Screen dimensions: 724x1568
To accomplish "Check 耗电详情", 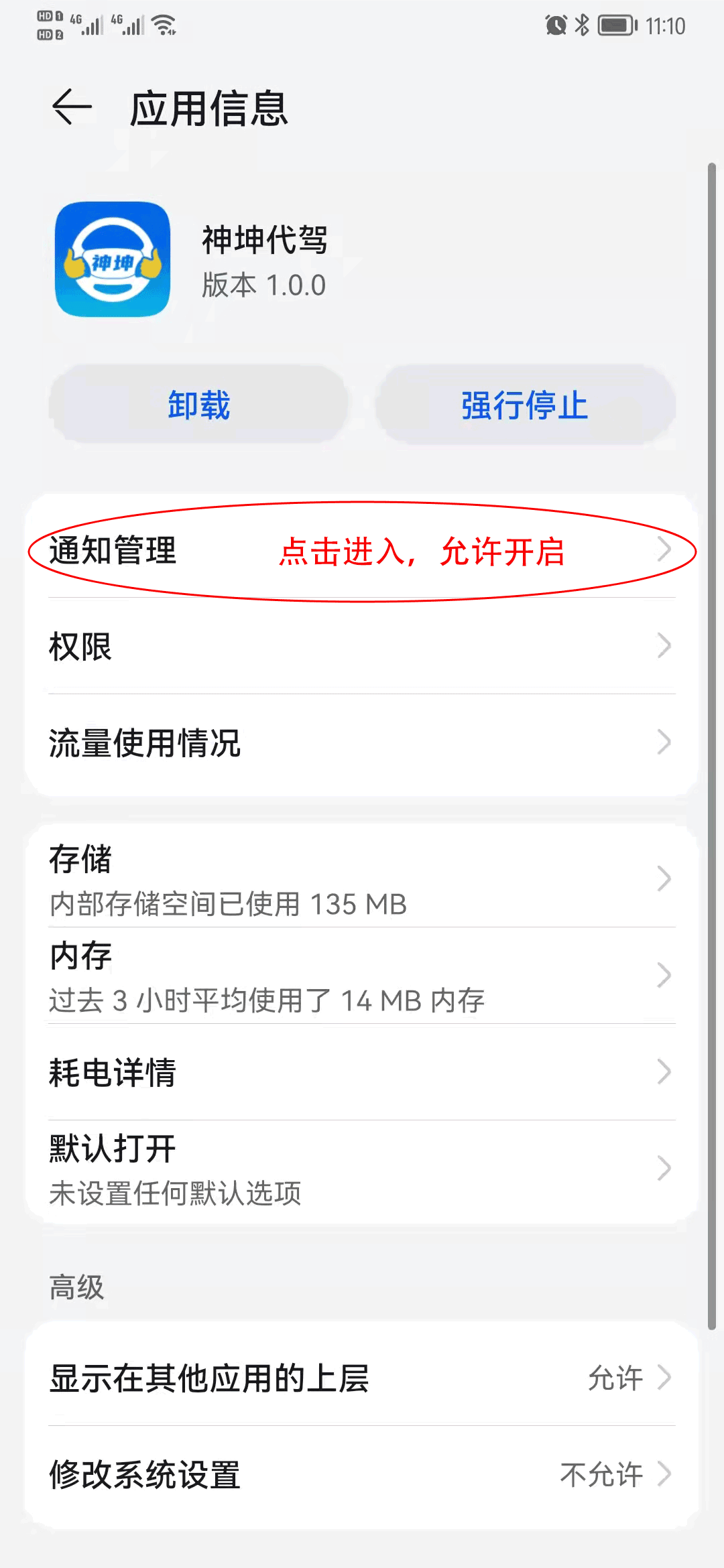I will (362, 1071).
